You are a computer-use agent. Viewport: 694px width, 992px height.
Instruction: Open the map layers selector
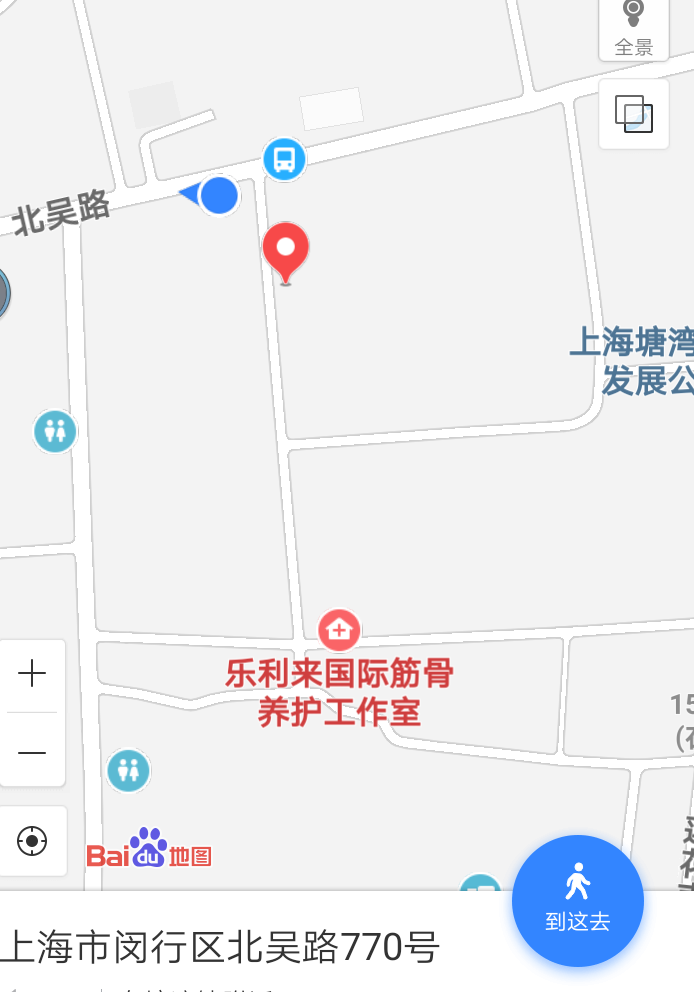(633, 114)
